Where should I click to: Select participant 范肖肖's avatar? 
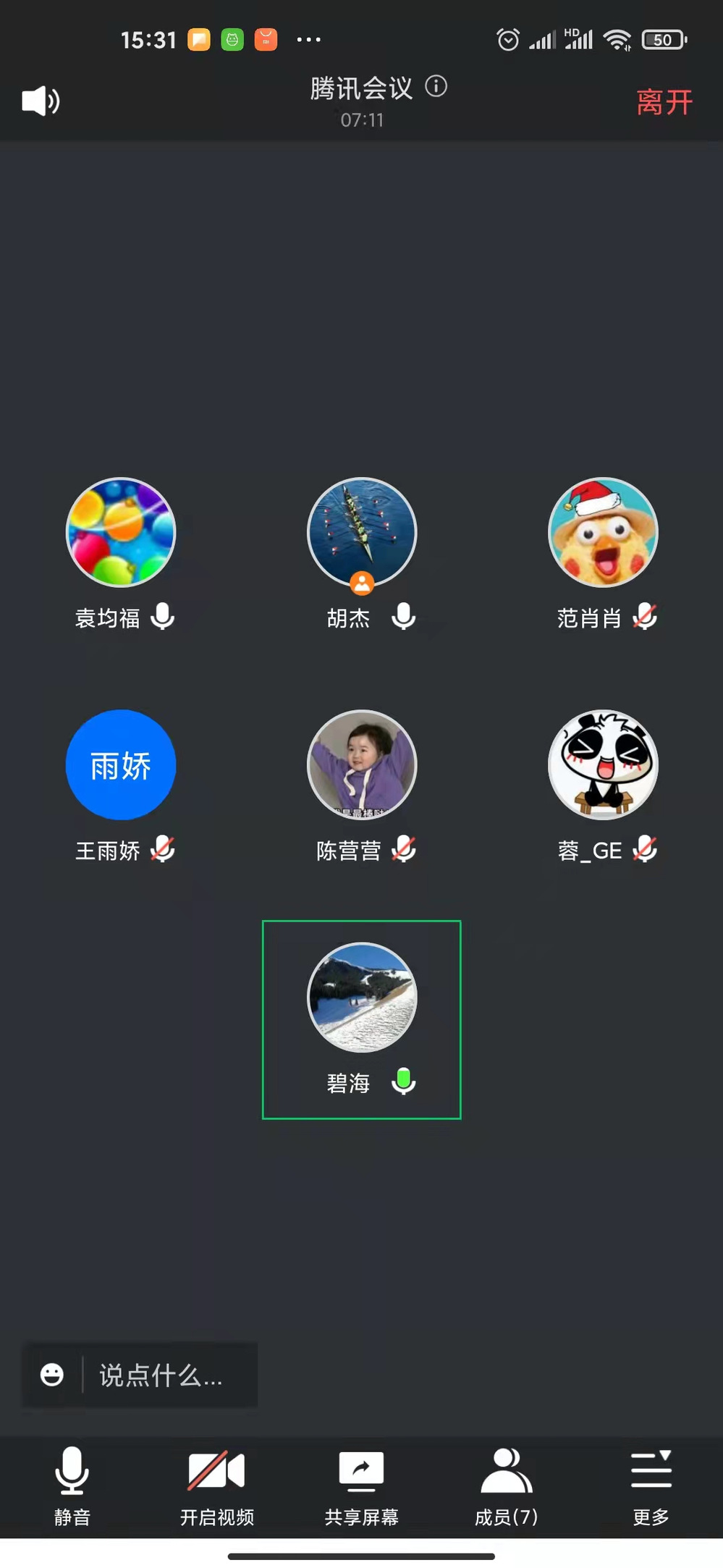(603, 532)
